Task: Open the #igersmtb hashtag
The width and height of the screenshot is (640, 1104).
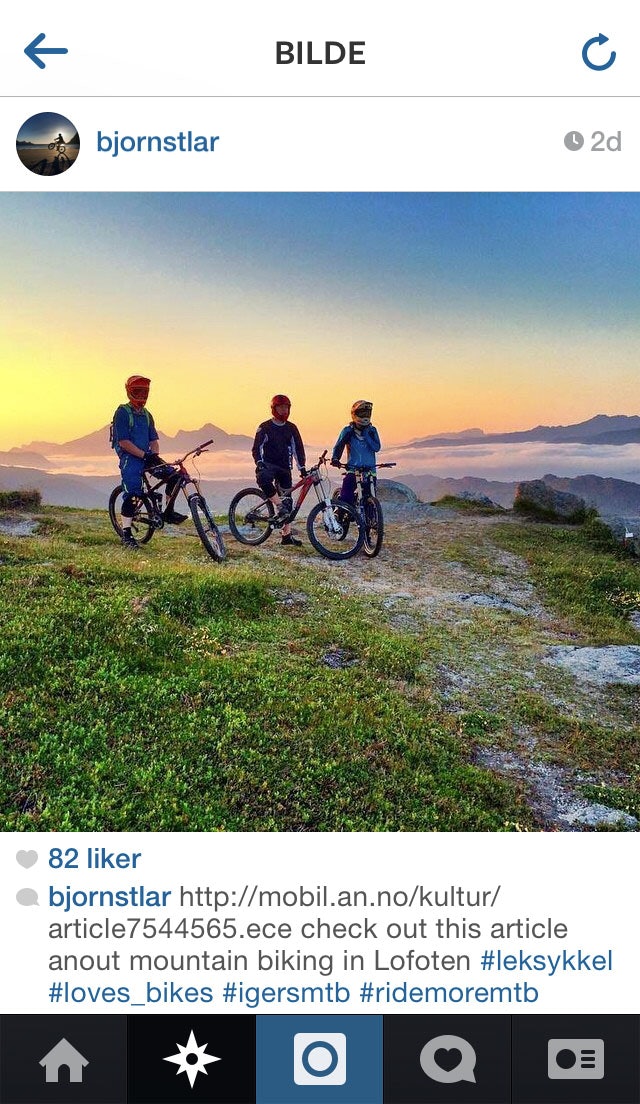Action: pyautogui.click(x=286, y=993)
